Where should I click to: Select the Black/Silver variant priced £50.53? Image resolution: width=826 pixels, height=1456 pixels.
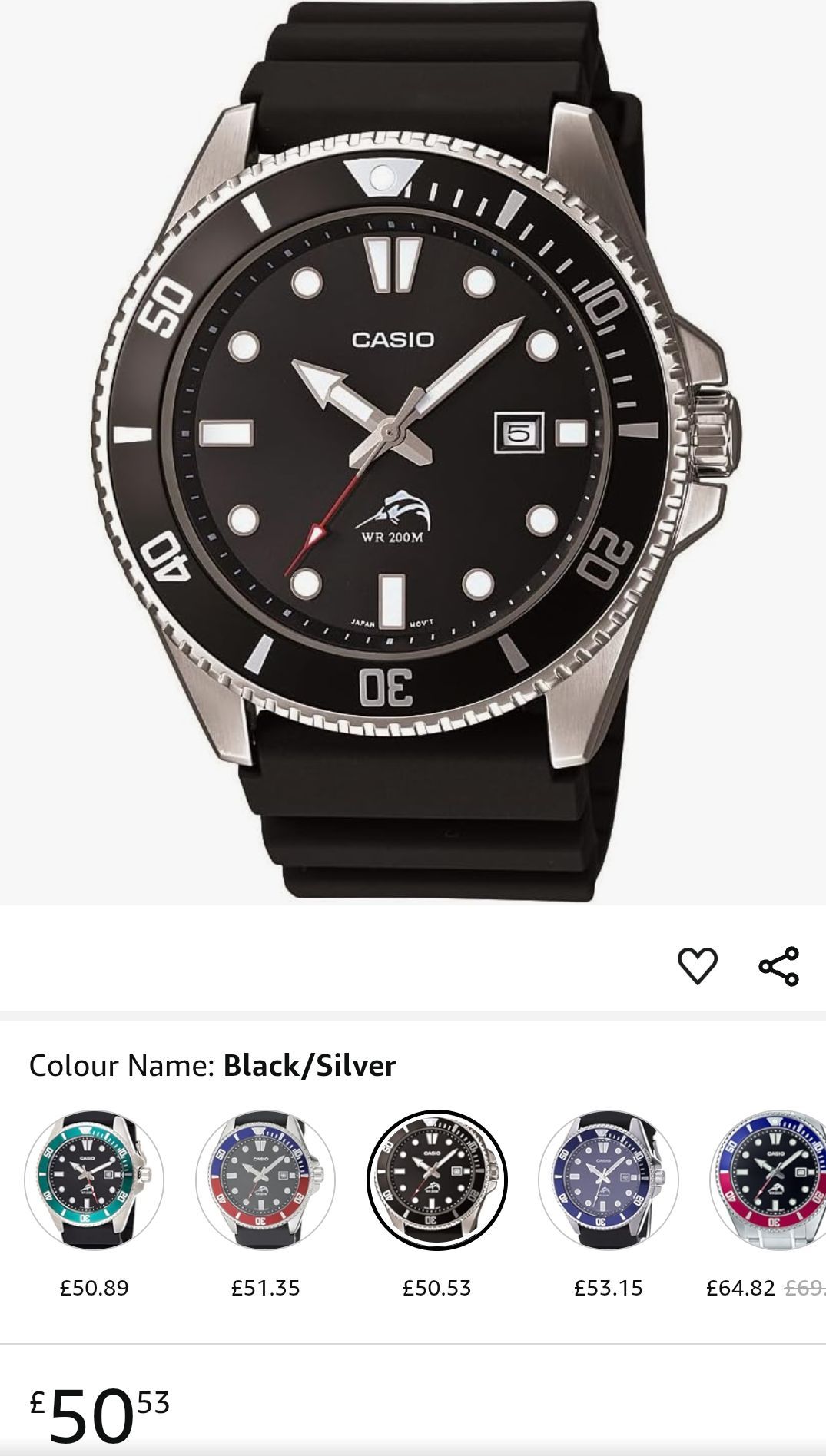436,1180
